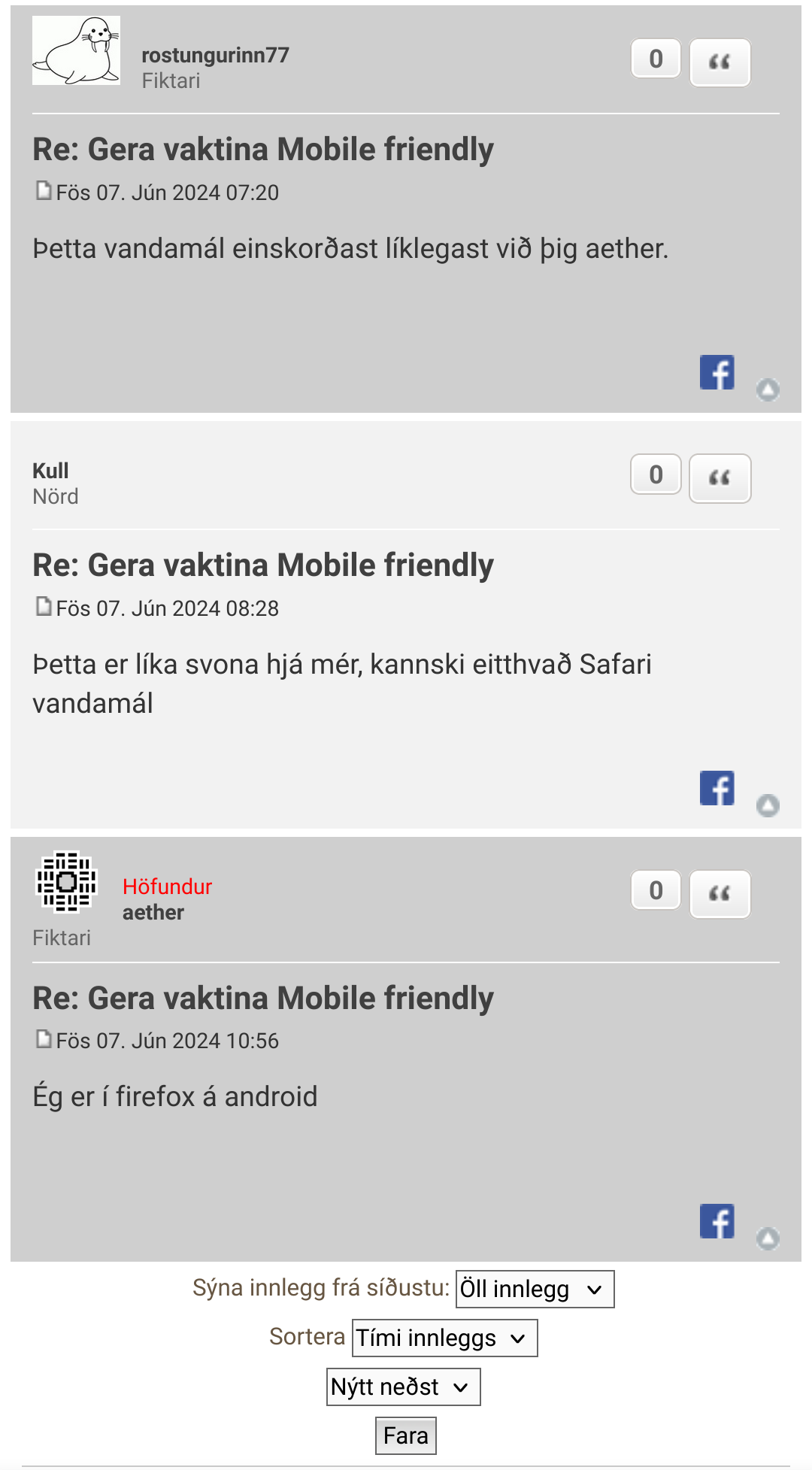Quote aether's latest post
The width and height of the screenshot is (812, 1470).
pos(719,893)
